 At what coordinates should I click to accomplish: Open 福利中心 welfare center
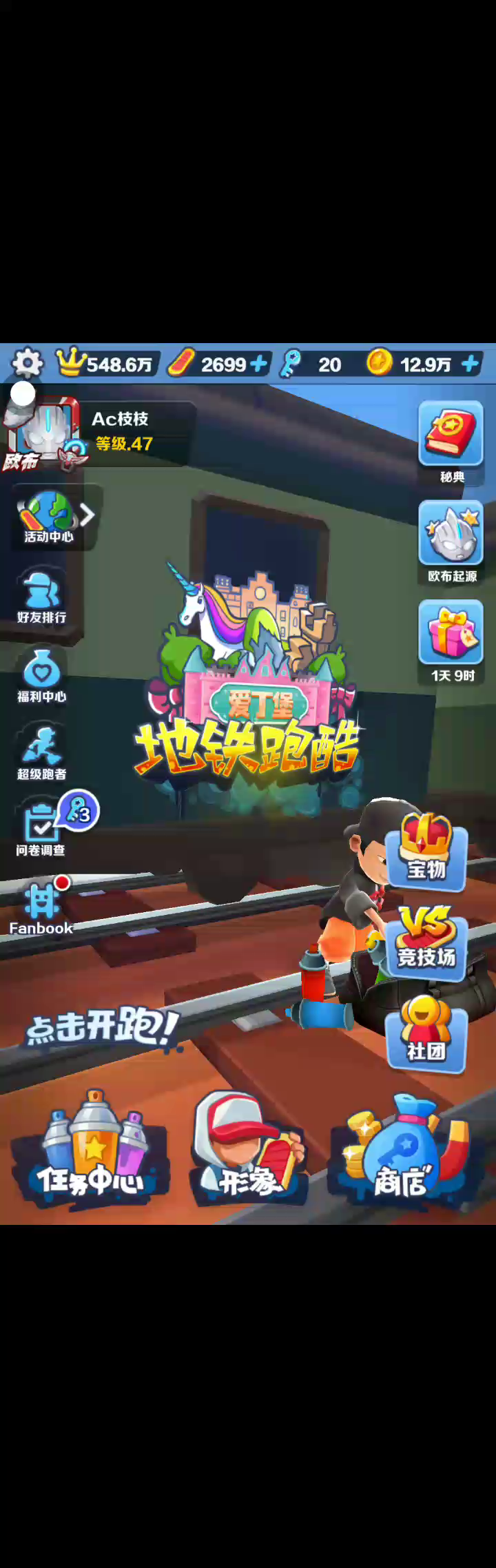pyautogui.click(x=42, y=677)
